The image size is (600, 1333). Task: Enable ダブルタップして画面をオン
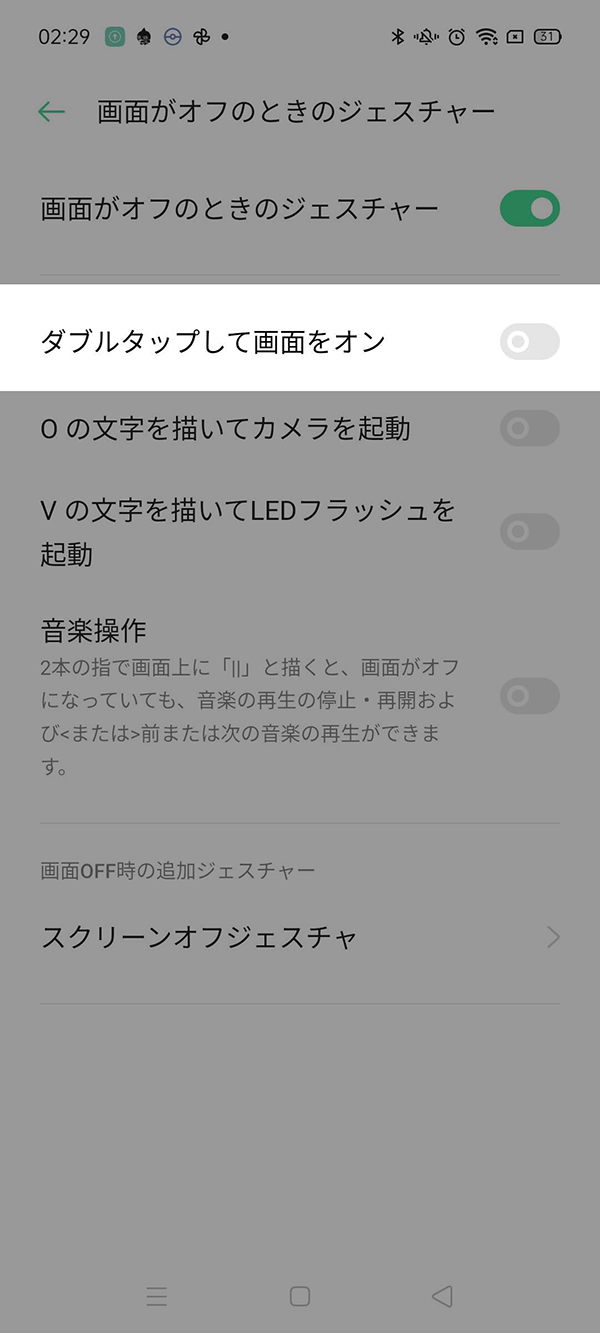[x=529, y=342]
